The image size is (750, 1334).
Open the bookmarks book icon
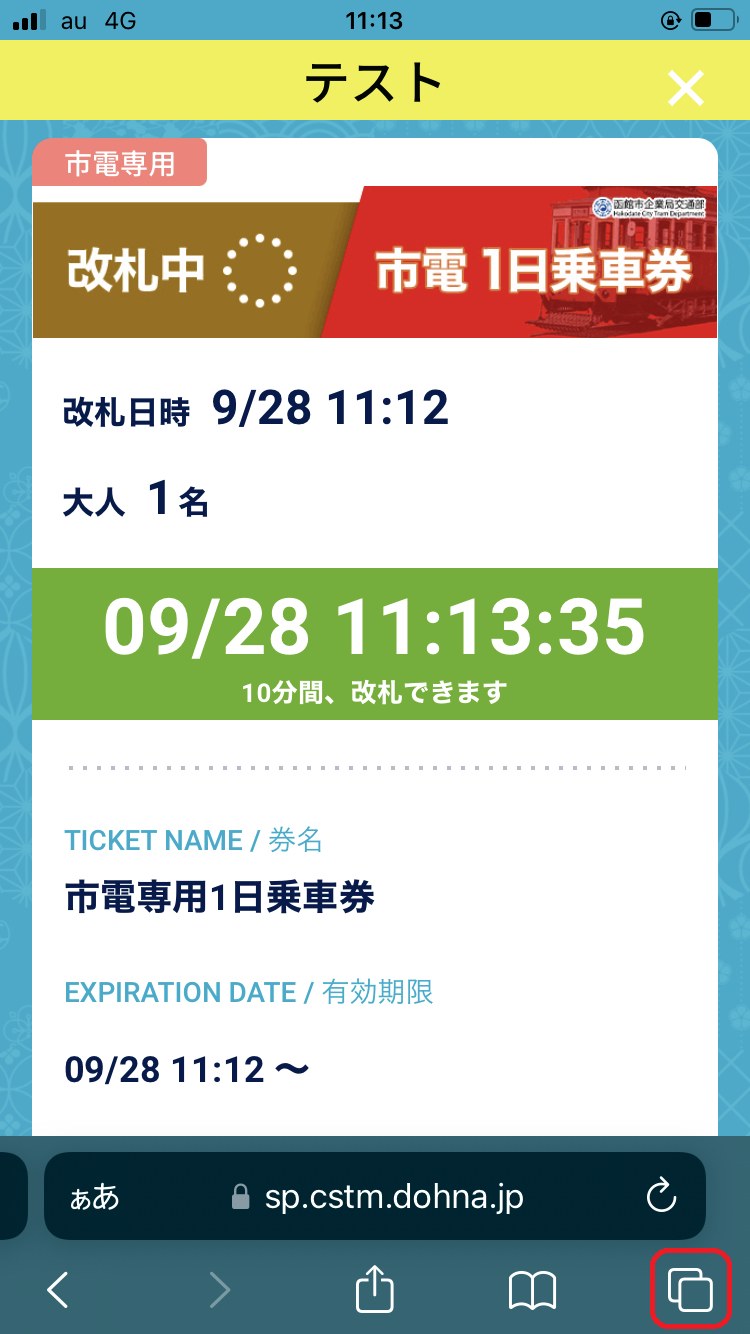coord(532,1290)
